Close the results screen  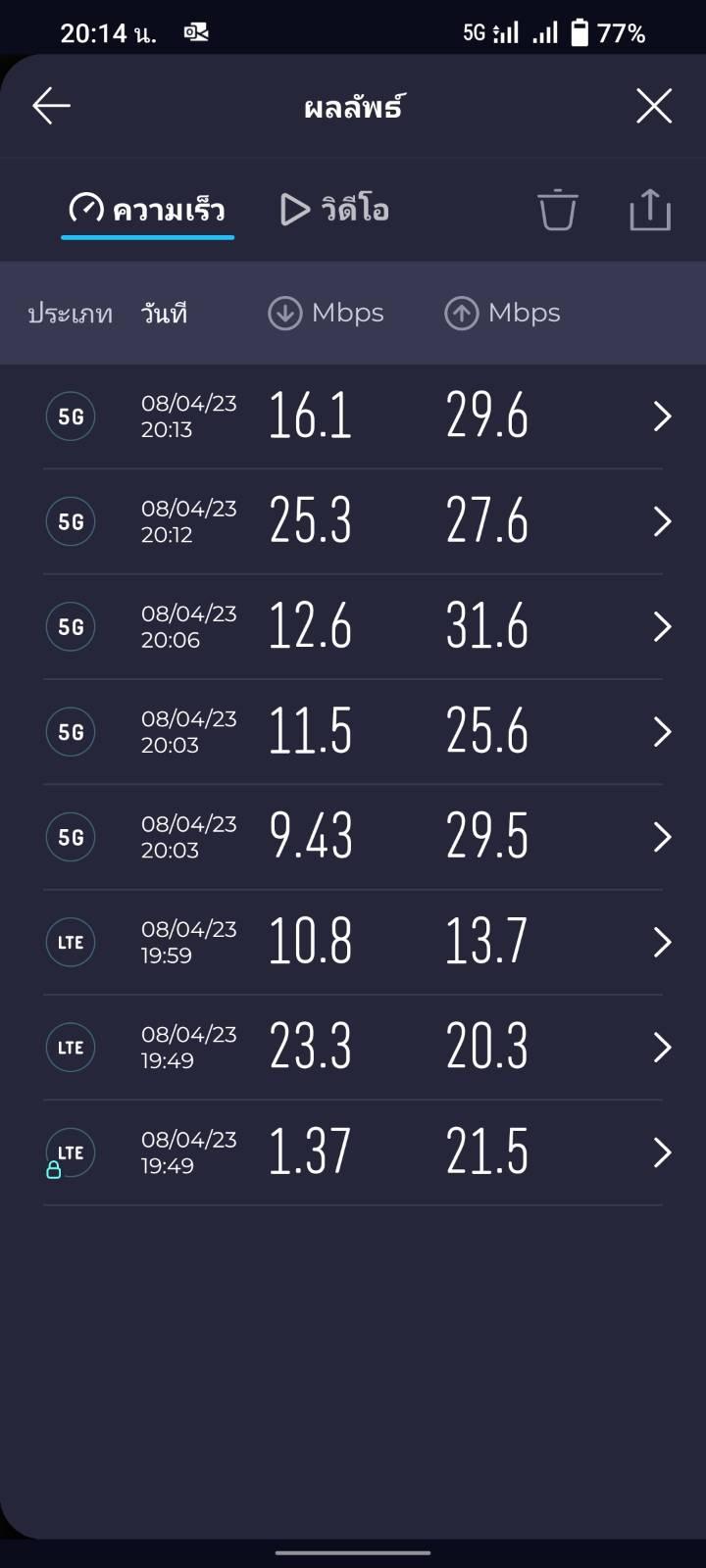[654, 106]
